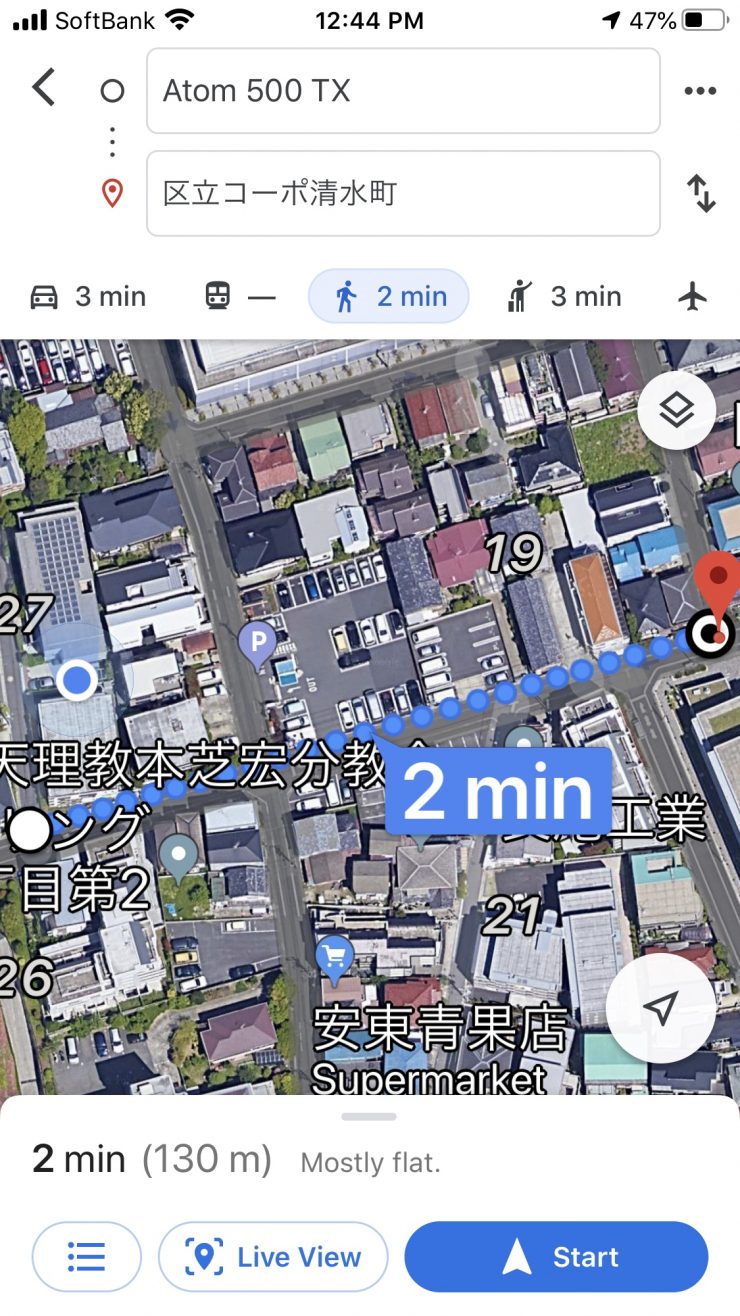This screenshot has height=1316, width=740.
Task: Launch Live View navigation
Action: (x=273, y=1257)
